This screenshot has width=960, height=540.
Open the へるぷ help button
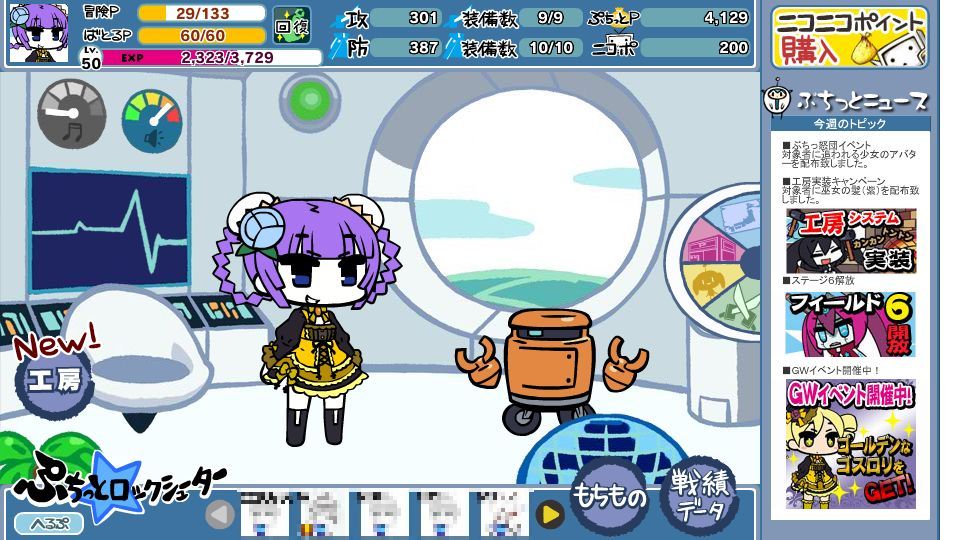coord(48,523)
